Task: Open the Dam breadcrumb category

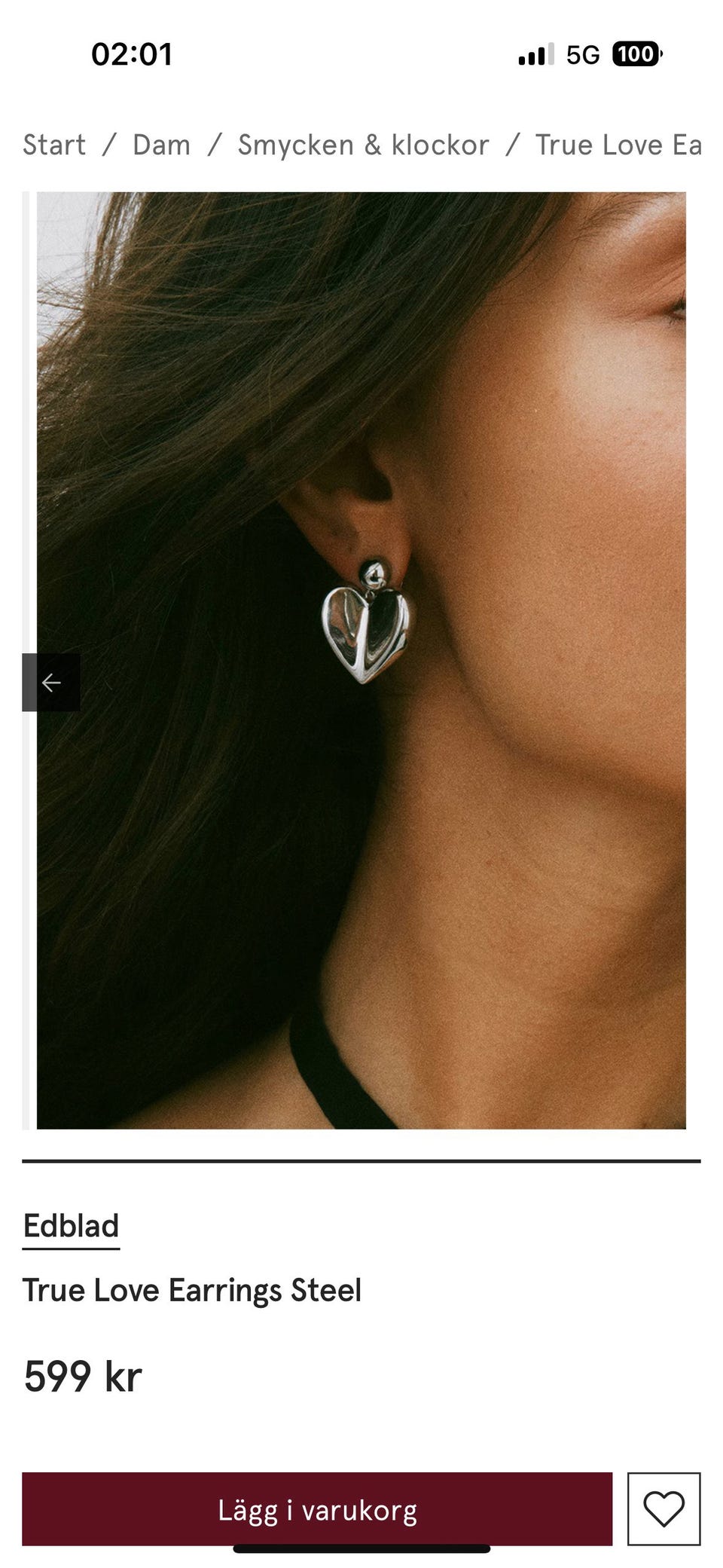Action: coord(161,145)
